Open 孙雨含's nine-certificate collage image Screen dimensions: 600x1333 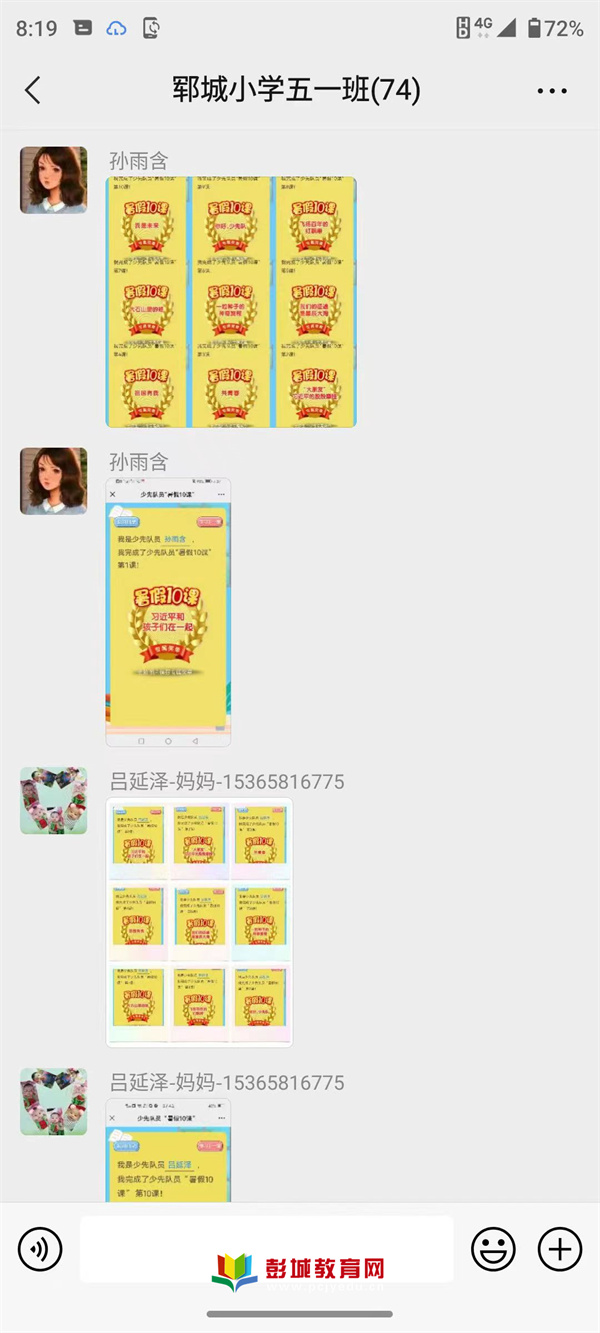pos(231,302)
